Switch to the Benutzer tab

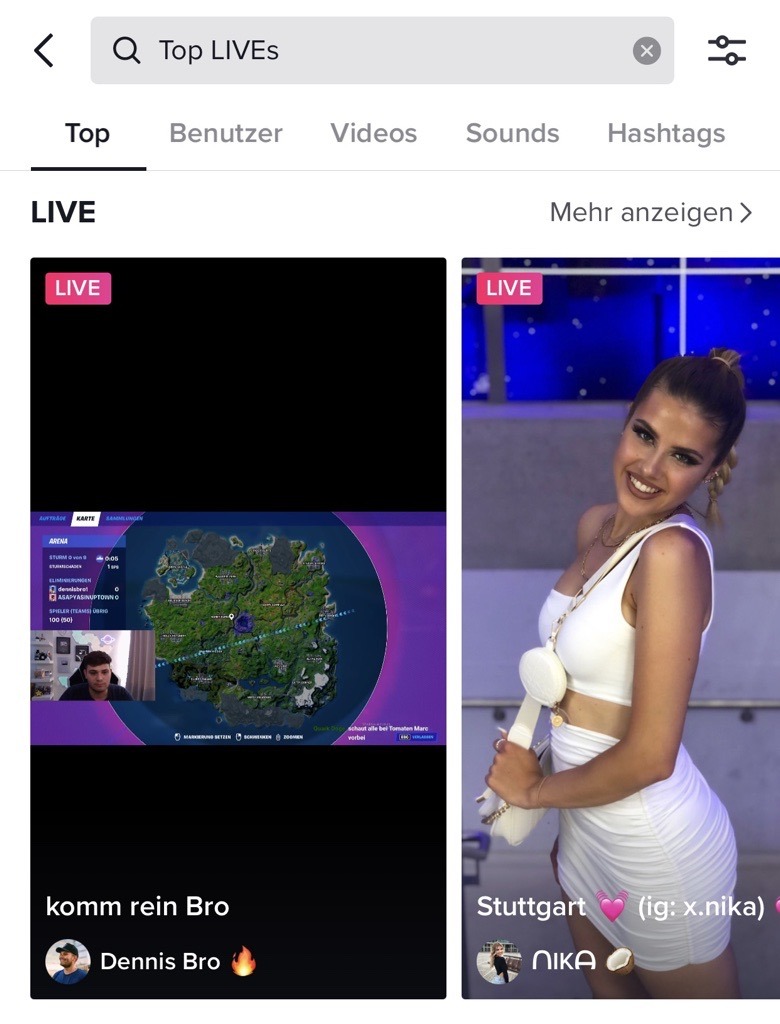click(x=225, y=133)
